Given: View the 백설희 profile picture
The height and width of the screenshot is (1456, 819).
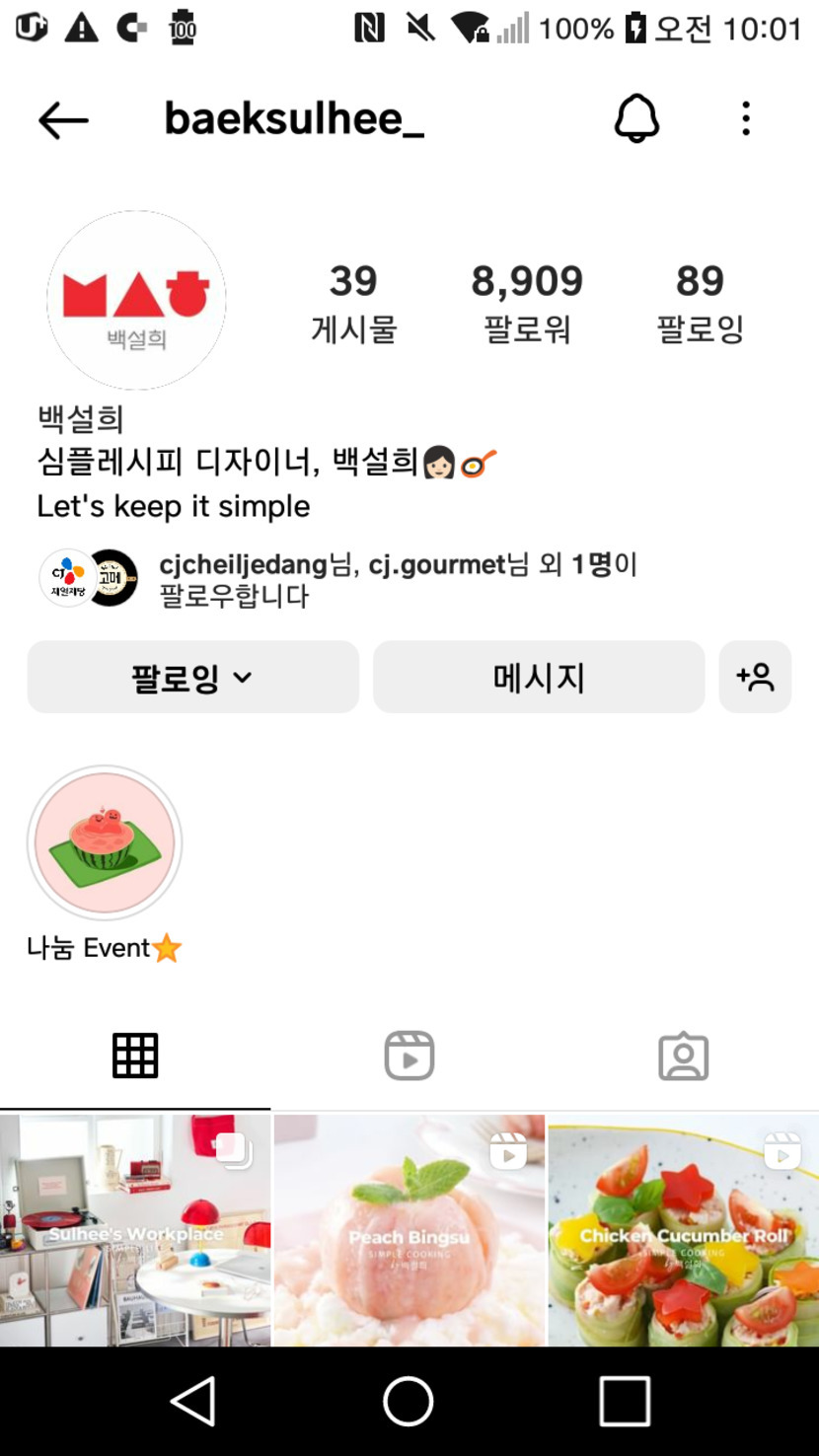Looking at the screenshot, I should 136,300.
